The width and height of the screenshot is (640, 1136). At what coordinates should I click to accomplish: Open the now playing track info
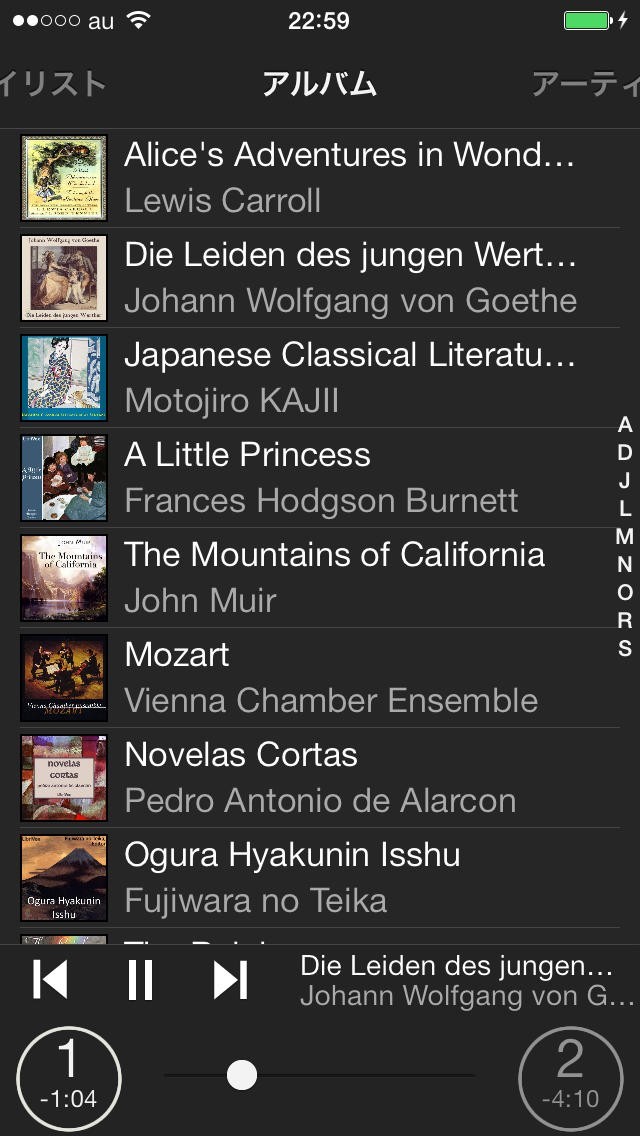tap(467, 980)
